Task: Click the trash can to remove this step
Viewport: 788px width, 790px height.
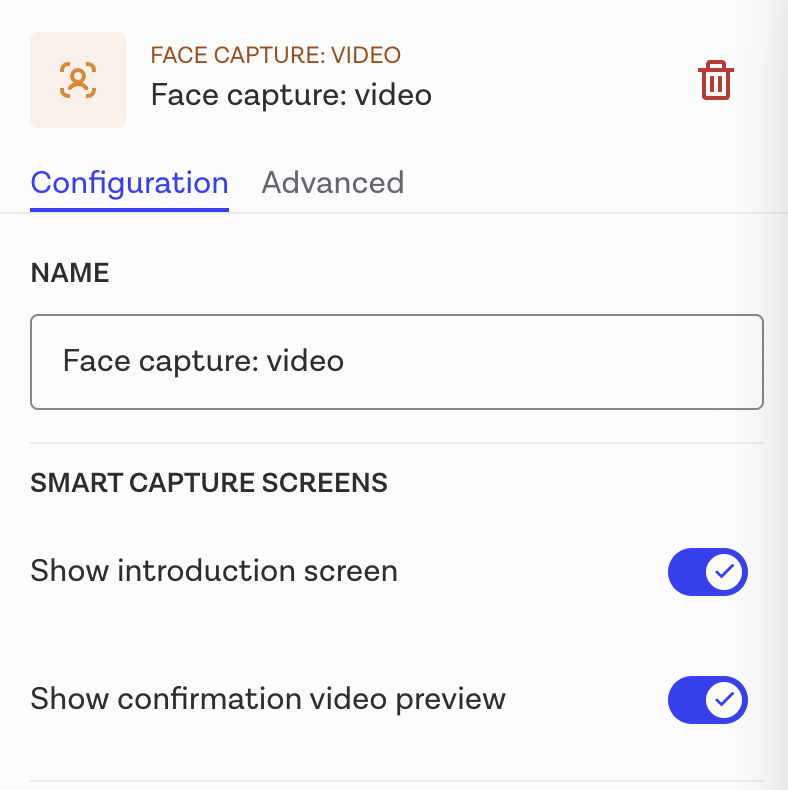Action: [x=716, y=80]
